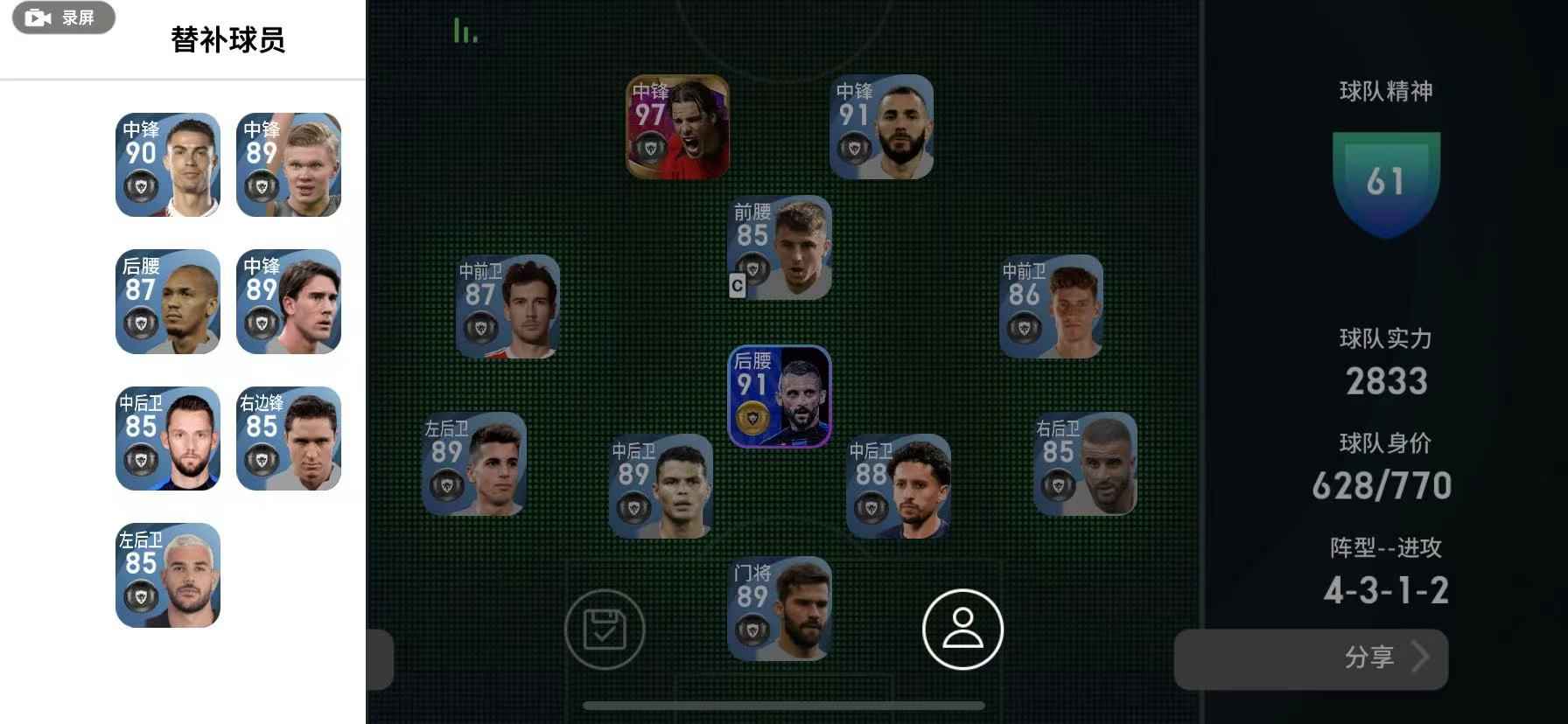Open the 前腰 85 captain card
Image resolution: width=1568 pixels, height=724 pixels.
(779, 247)
